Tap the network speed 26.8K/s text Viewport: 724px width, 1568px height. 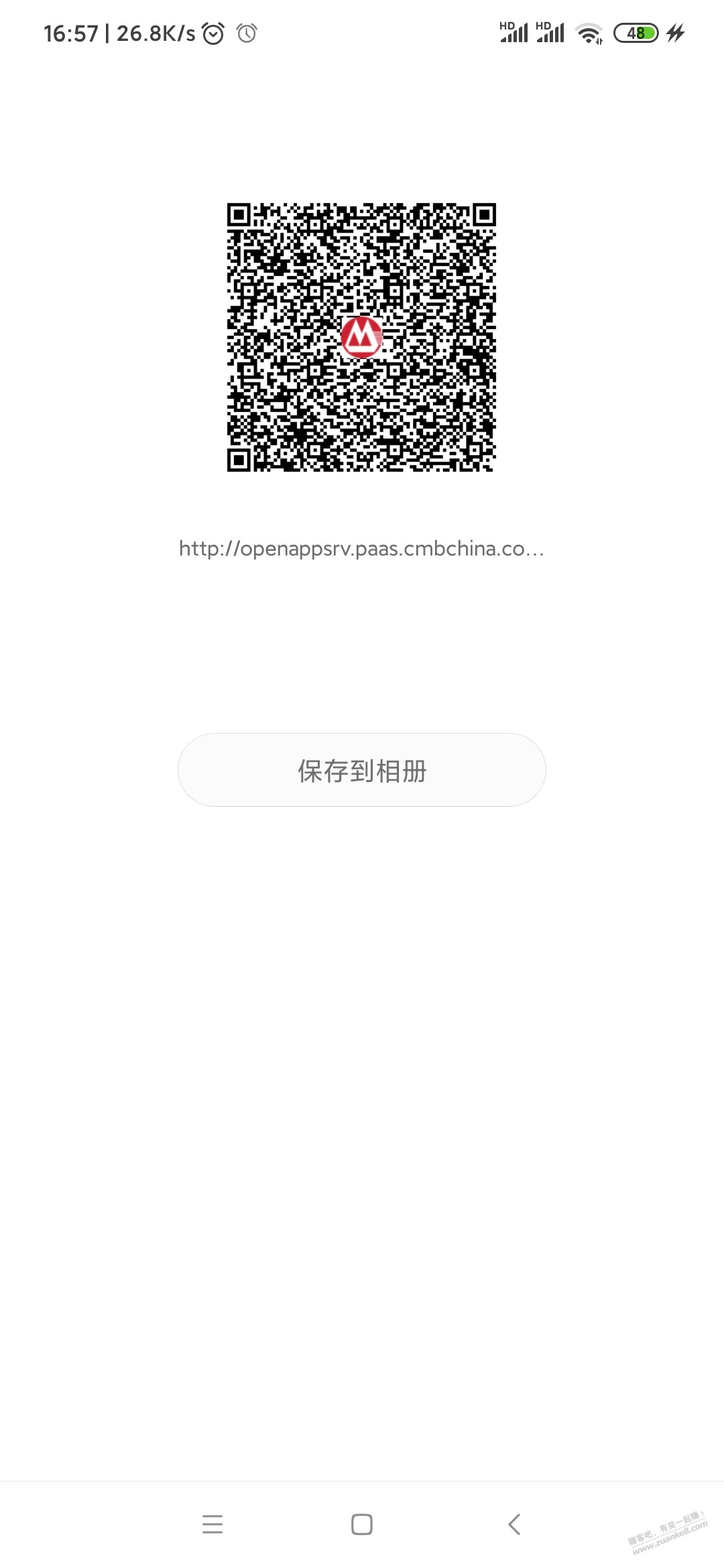click(156, 33)
